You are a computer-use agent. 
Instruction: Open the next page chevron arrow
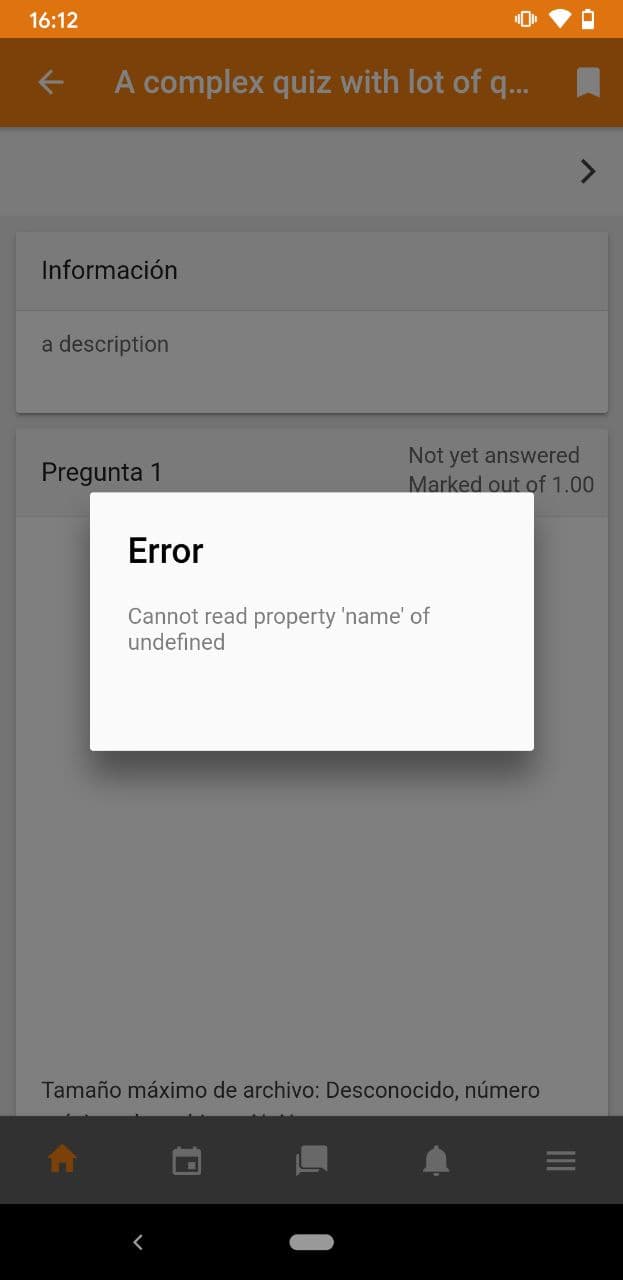pos(588,172)
